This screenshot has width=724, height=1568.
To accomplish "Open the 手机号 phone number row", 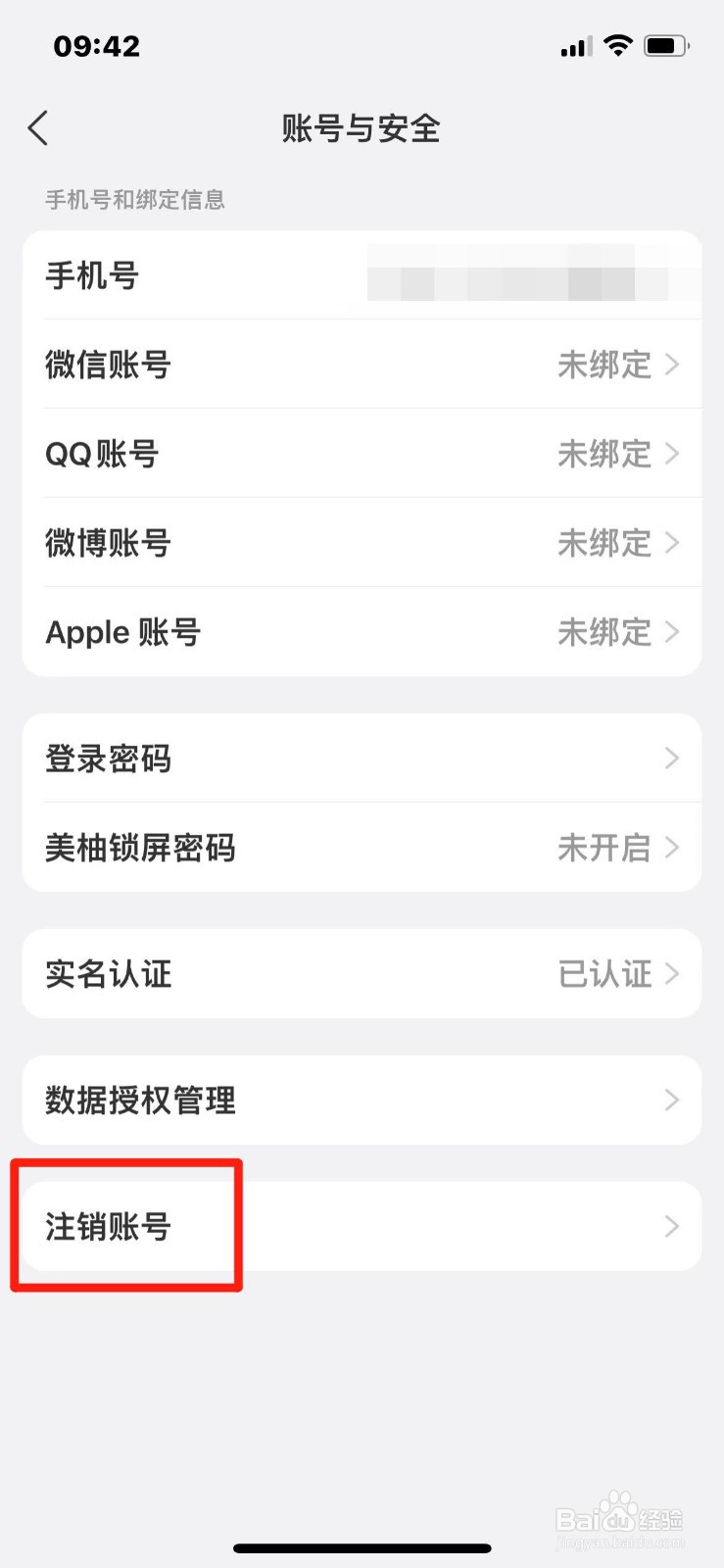I will (x=362, y=275).
